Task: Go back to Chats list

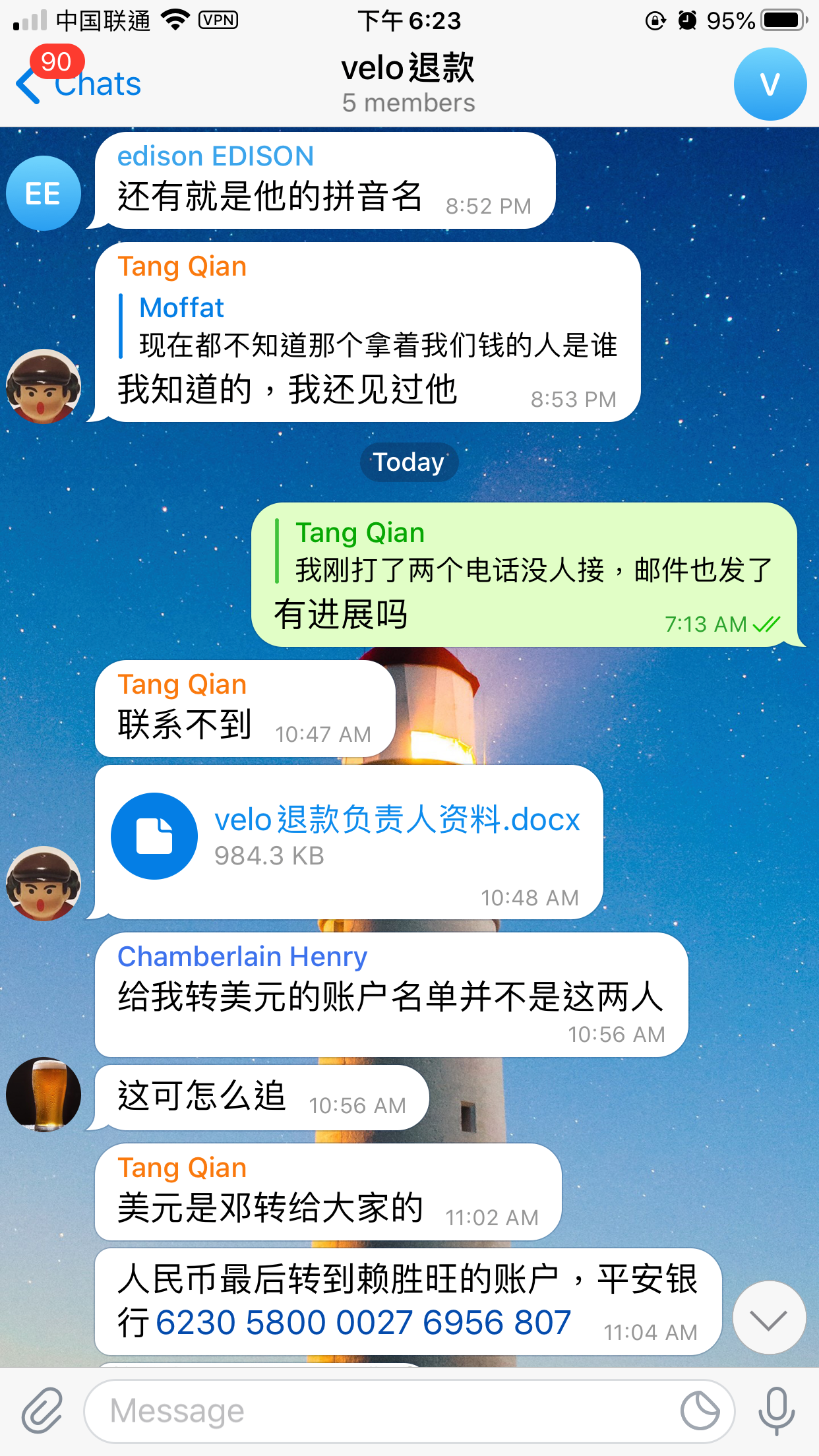Action: click(x=79, y=84)
